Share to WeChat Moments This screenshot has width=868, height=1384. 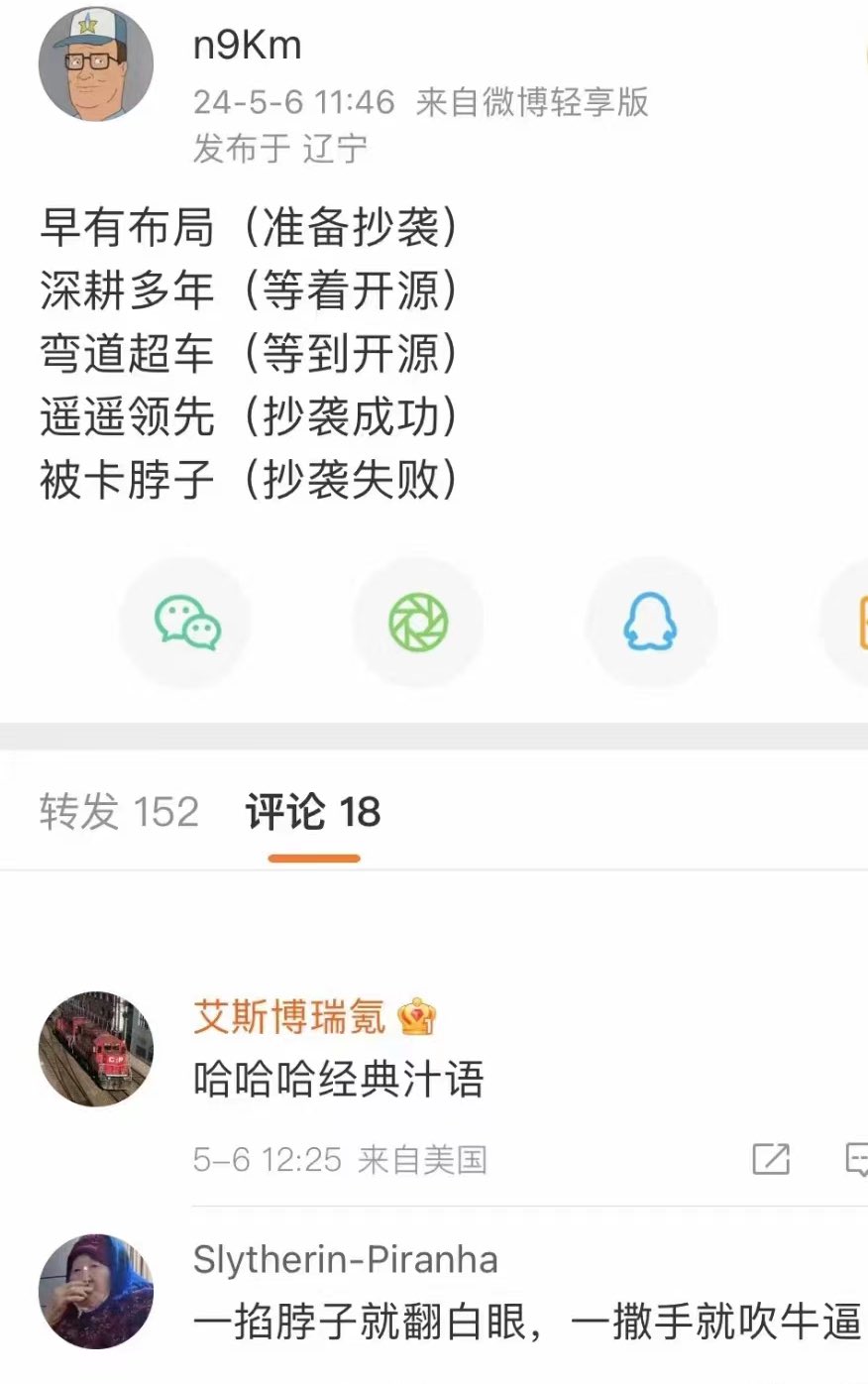click(418, 623)
